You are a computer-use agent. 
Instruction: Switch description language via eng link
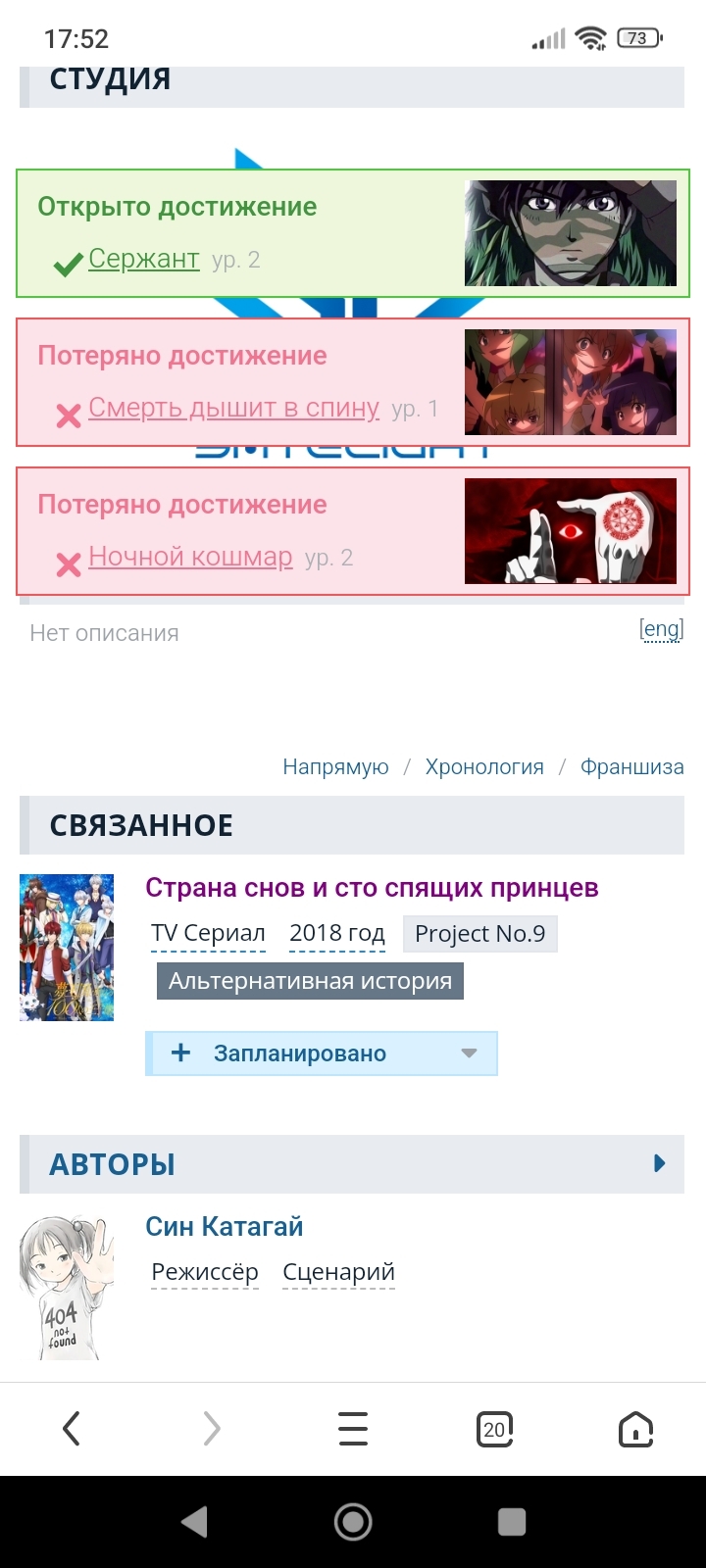coord(661,629)
